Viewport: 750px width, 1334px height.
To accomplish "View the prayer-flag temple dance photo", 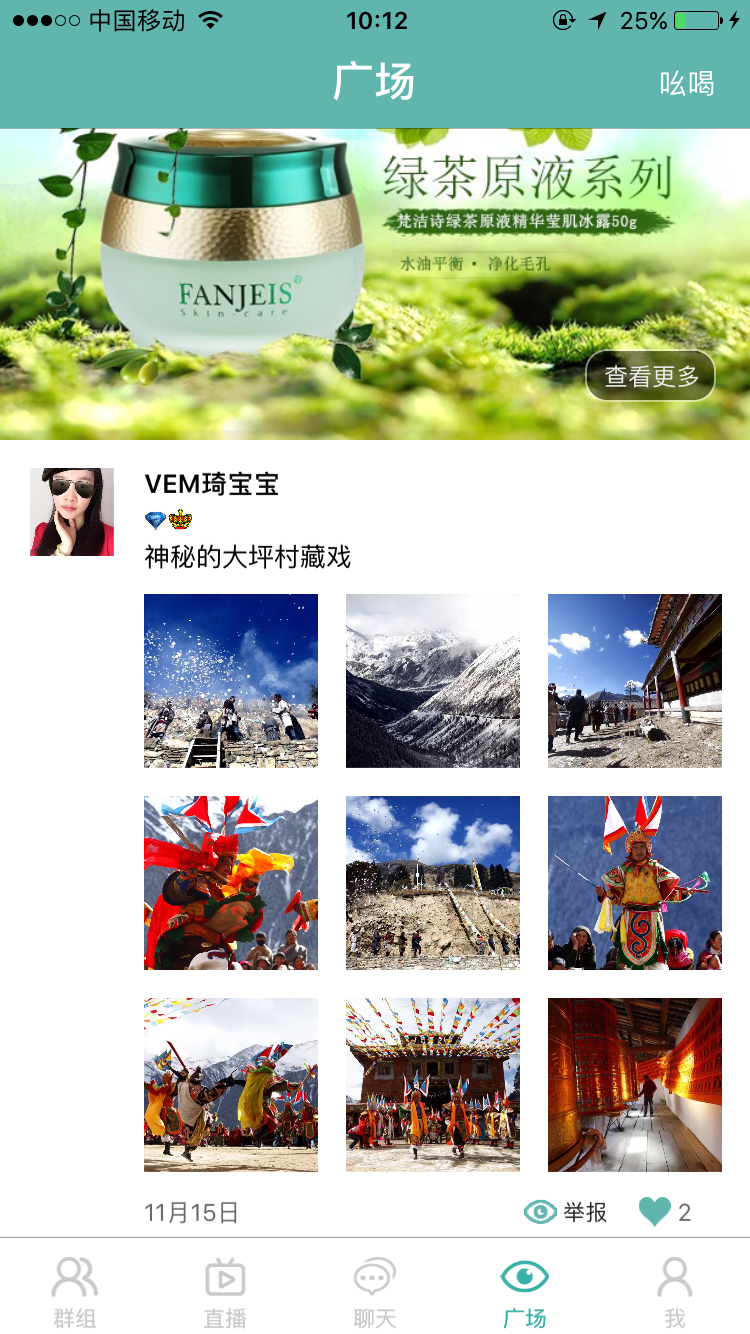I will pyautogui.click(x=433, y=1085).
